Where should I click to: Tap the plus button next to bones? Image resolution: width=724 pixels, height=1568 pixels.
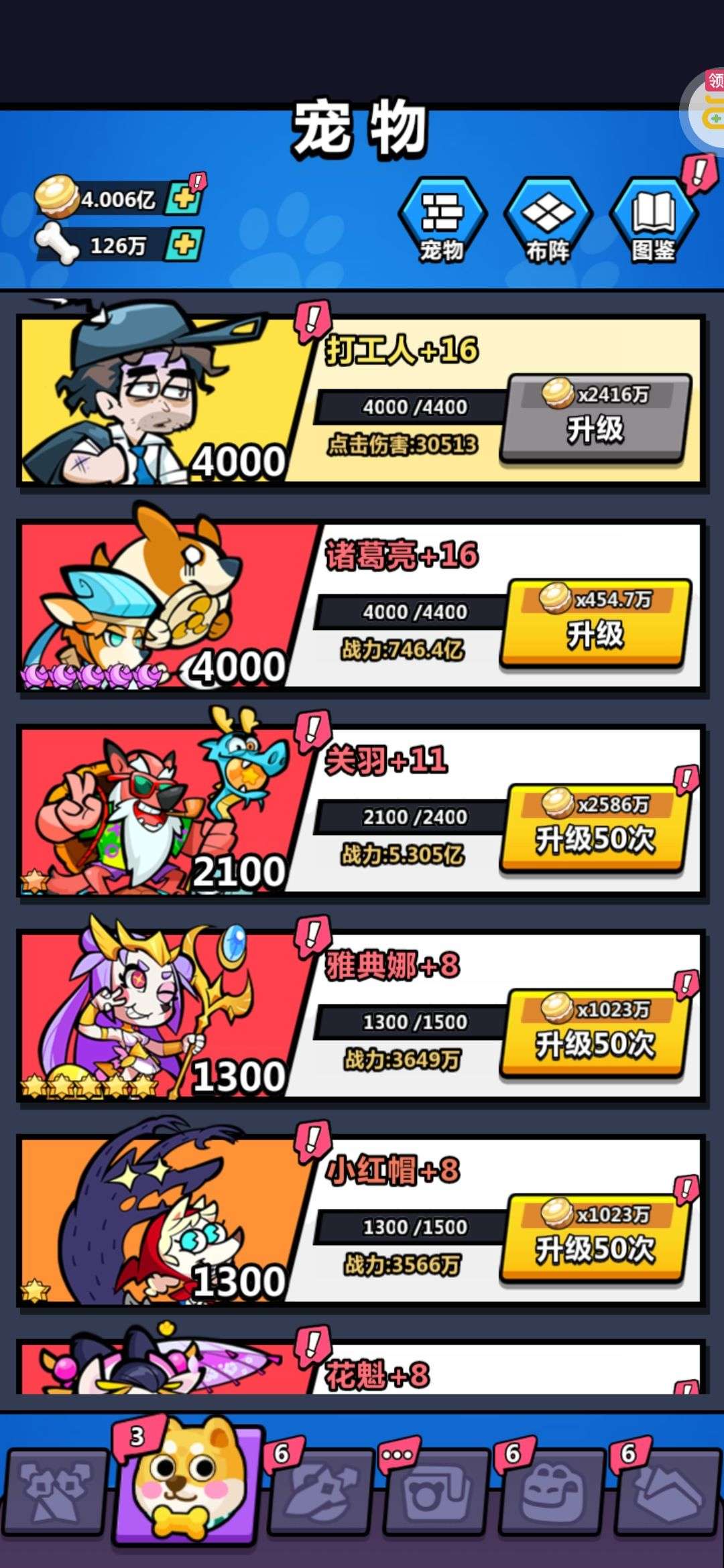tap(183, 245)
